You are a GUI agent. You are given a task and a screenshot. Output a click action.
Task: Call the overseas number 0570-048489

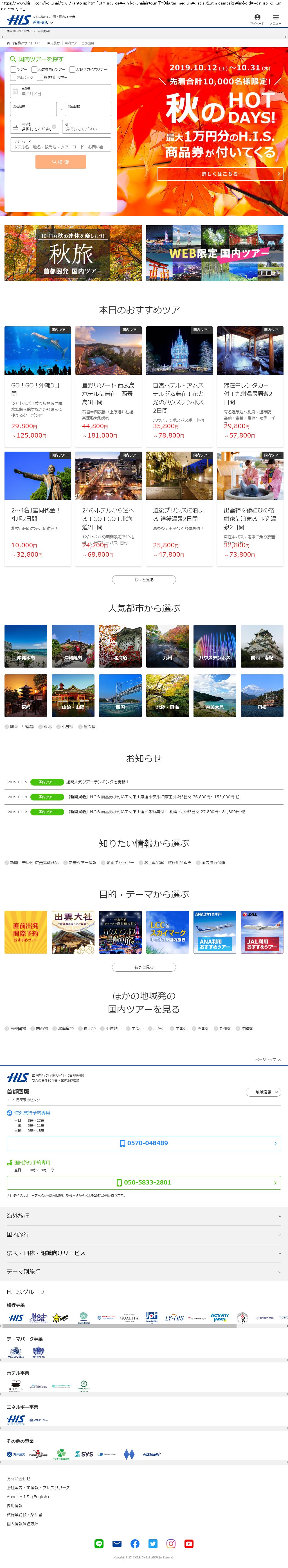pyautogui.click(x=144, y=1143)
